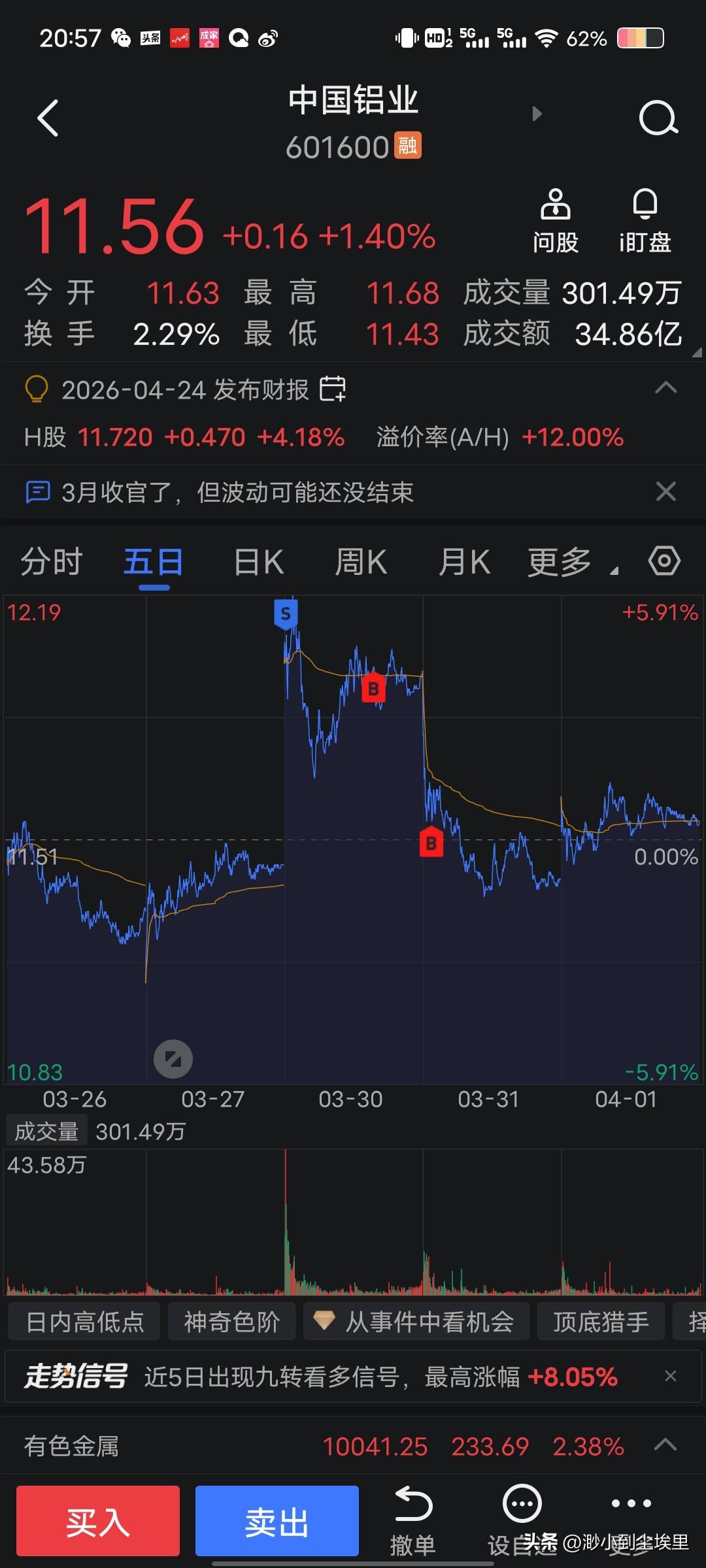Image resolution: width=706 pixels, height=1568 pixels.
Task: Dismiss the 3月收官了 news banner
Action: (x=665, y=491)
